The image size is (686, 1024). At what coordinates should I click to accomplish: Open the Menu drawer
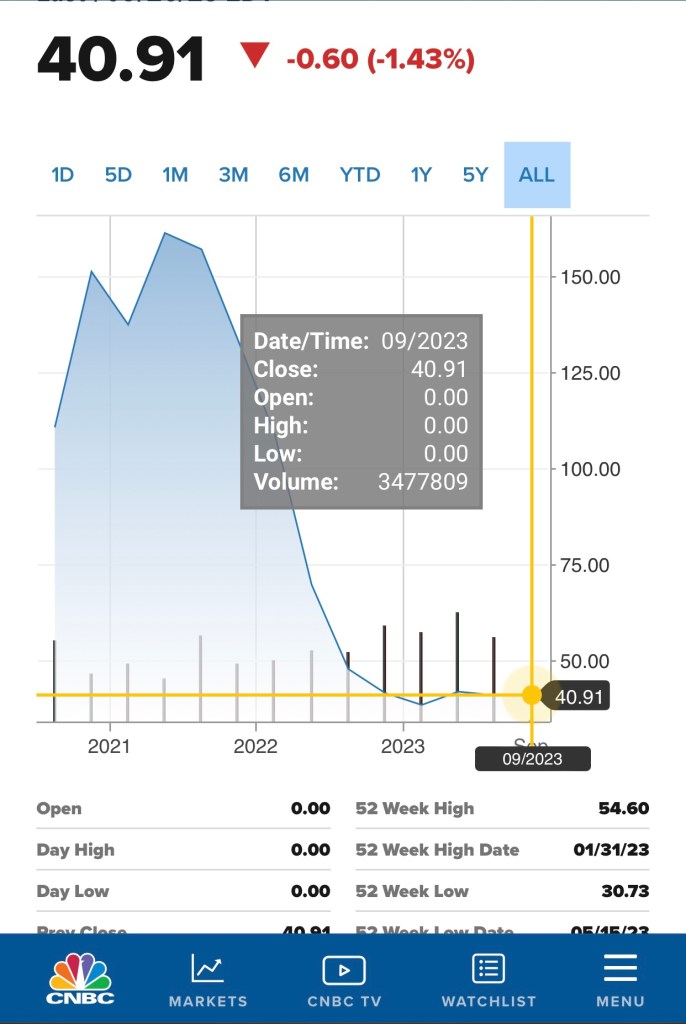click(620, 979)
